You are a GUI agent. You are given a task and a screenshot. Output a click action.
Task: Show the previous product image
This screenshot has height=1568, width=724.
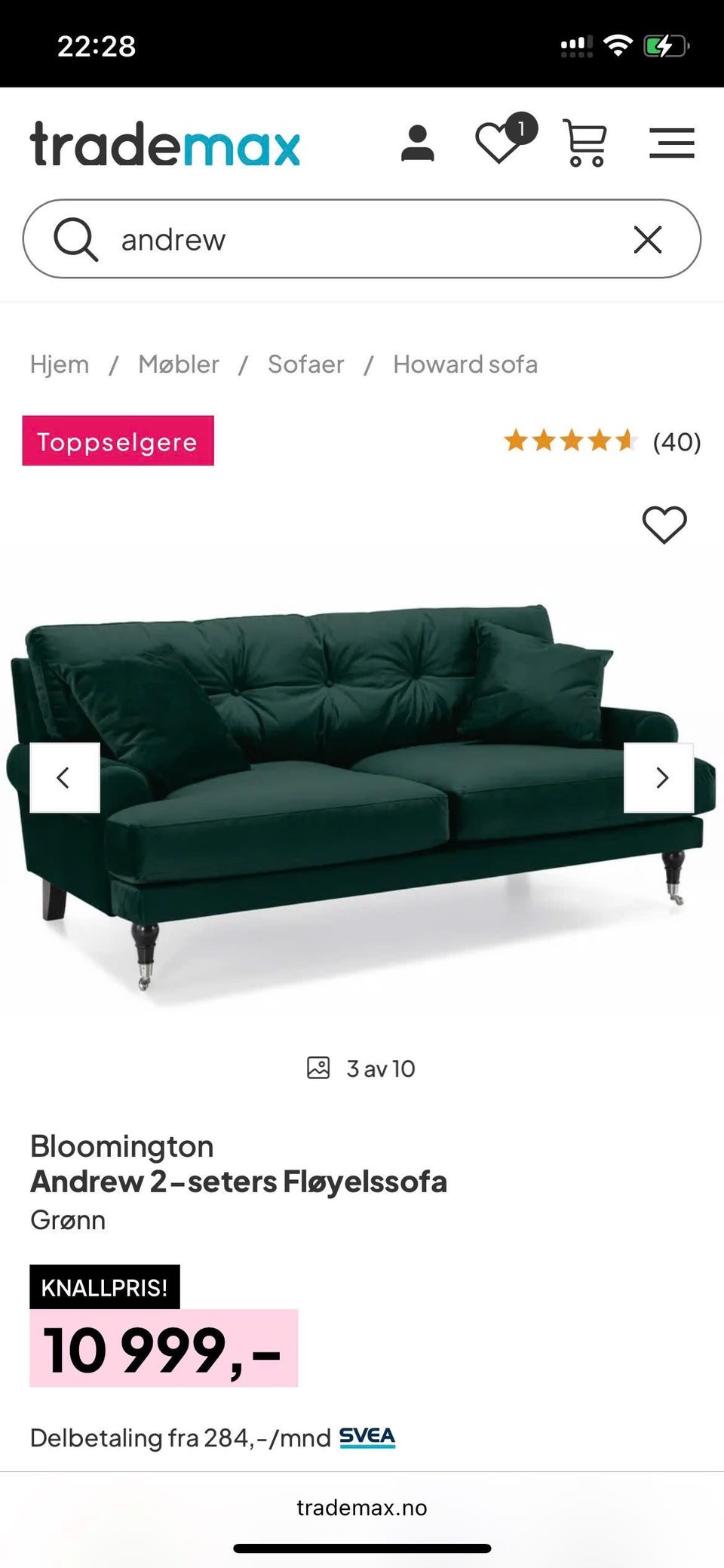[x=63, y=776]
